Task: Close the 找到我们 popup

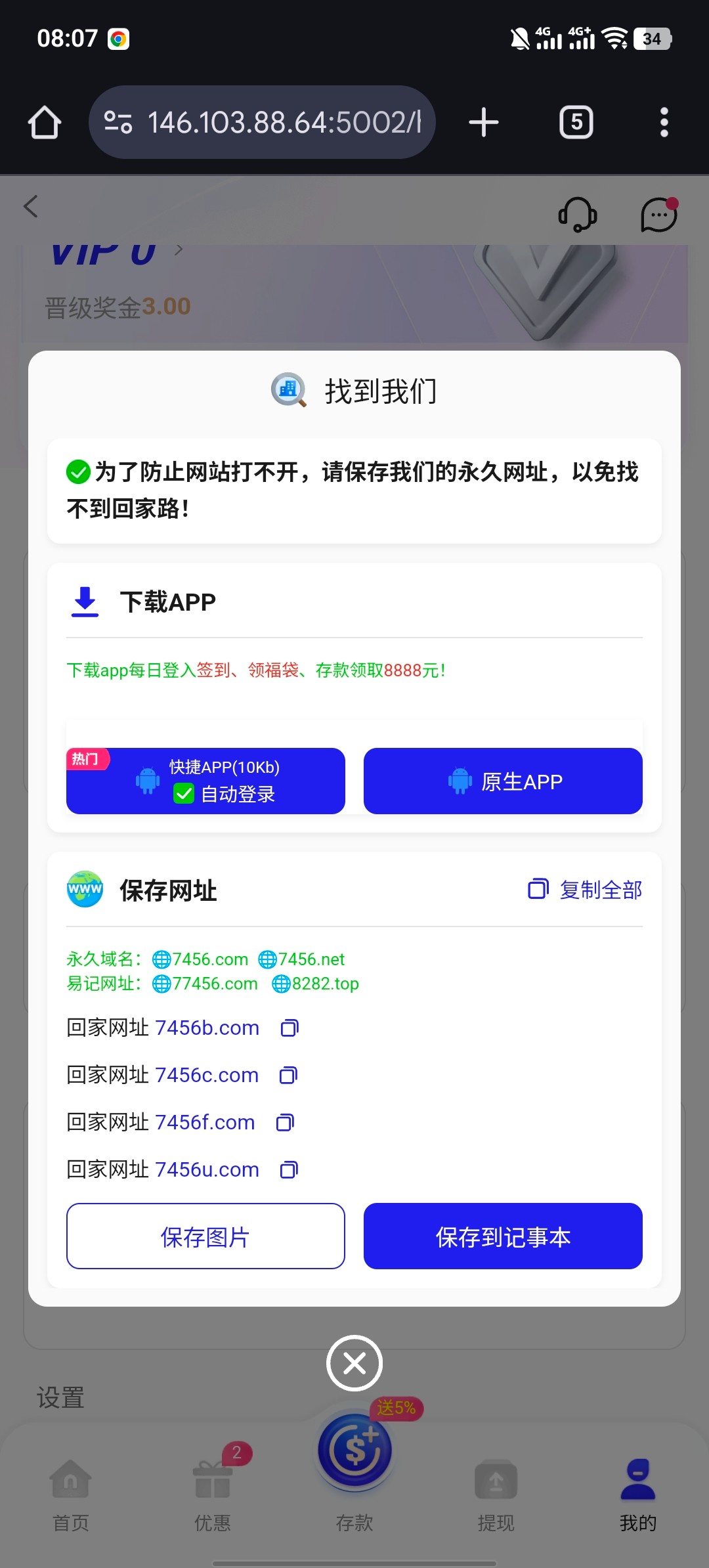Action: click(x=354, y=1364)
